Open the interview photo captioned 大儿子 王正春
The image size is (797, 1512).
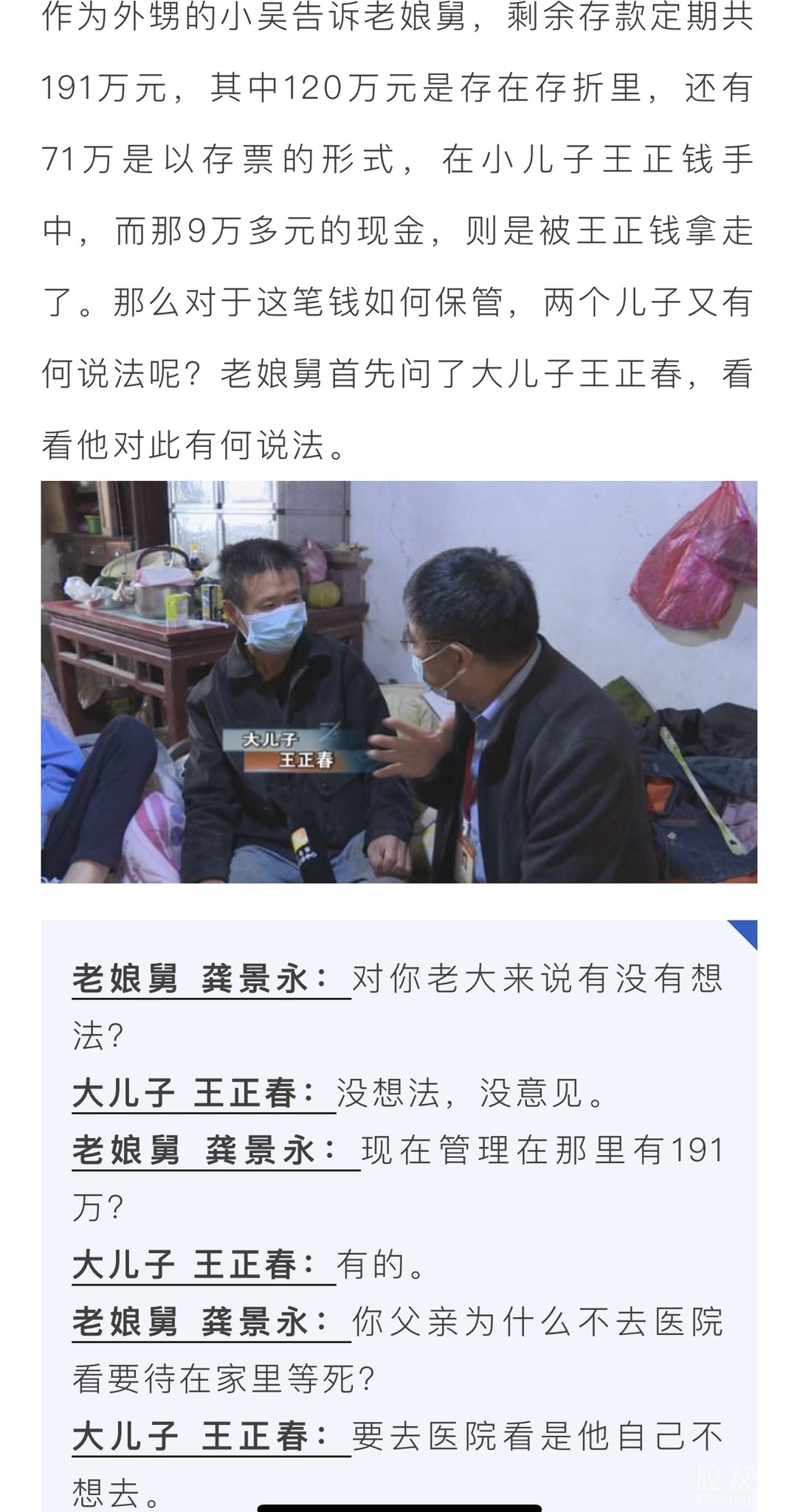[398, 682]
